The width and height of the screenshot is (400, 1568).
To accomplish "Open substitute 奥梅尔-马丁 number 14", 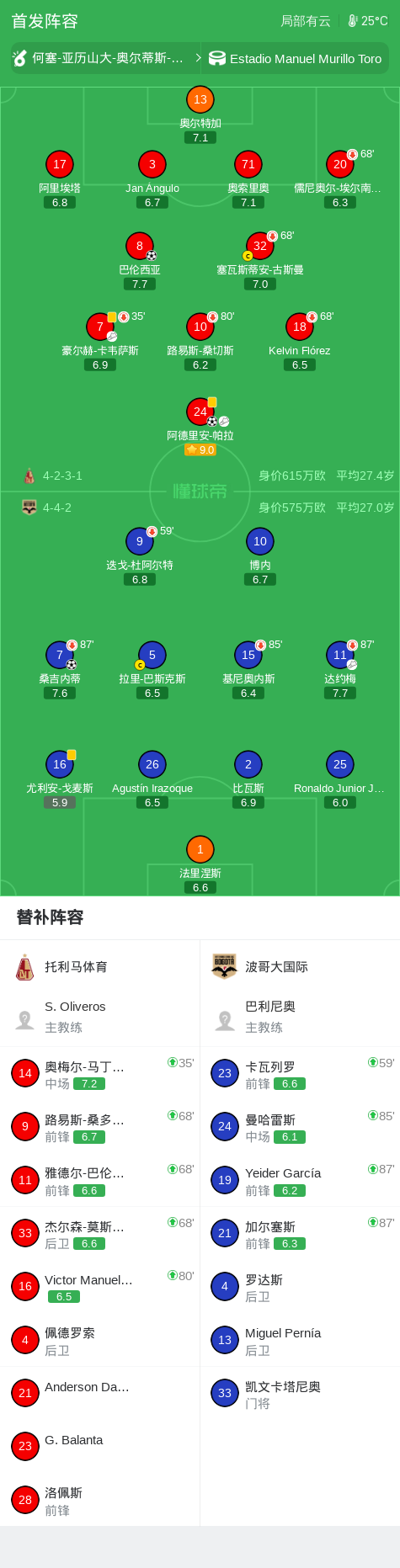I will point(99,1073).
